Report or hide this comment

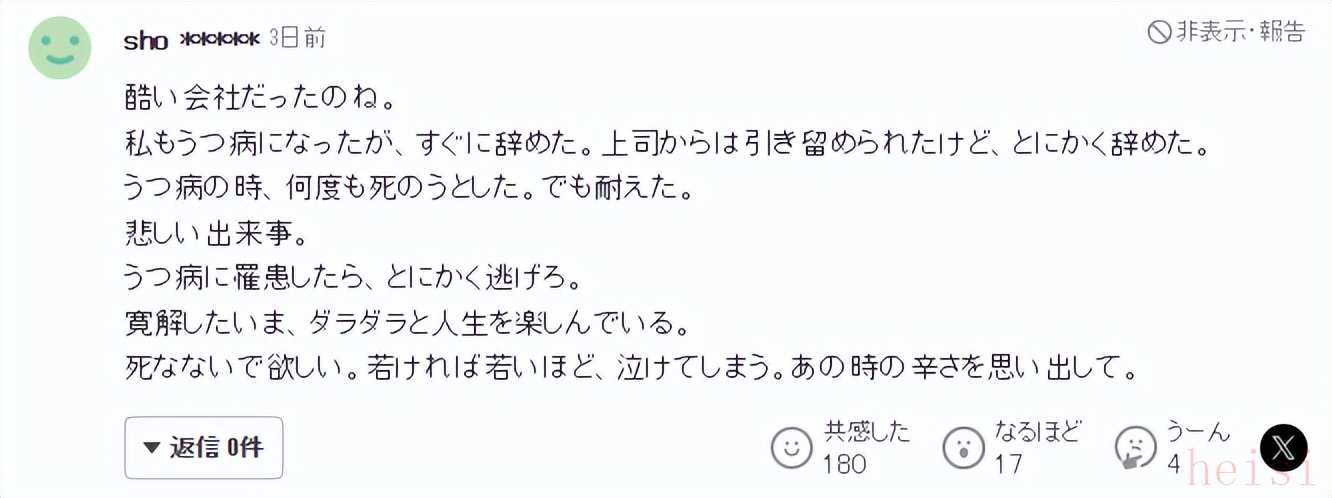[1226, 32]
